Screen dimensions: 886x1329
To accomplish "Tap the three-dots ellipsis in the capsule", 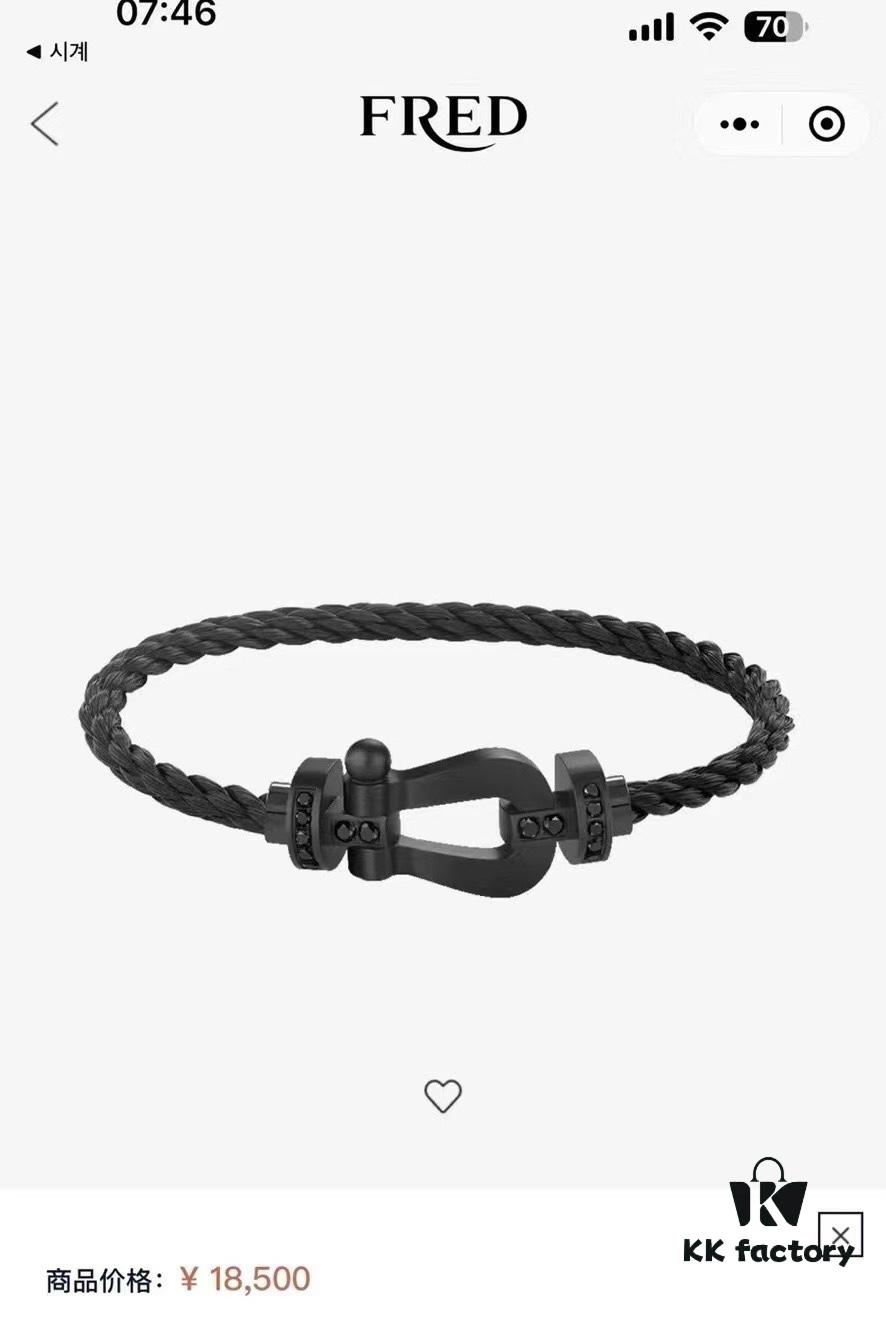I will pyautogui.click(x=739, y=124).
